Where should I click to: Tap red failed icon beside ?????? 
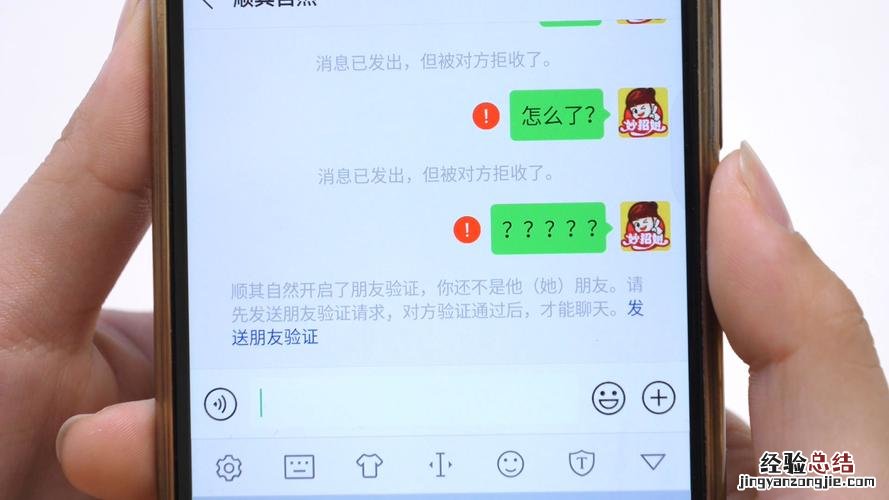click(466, 230)
